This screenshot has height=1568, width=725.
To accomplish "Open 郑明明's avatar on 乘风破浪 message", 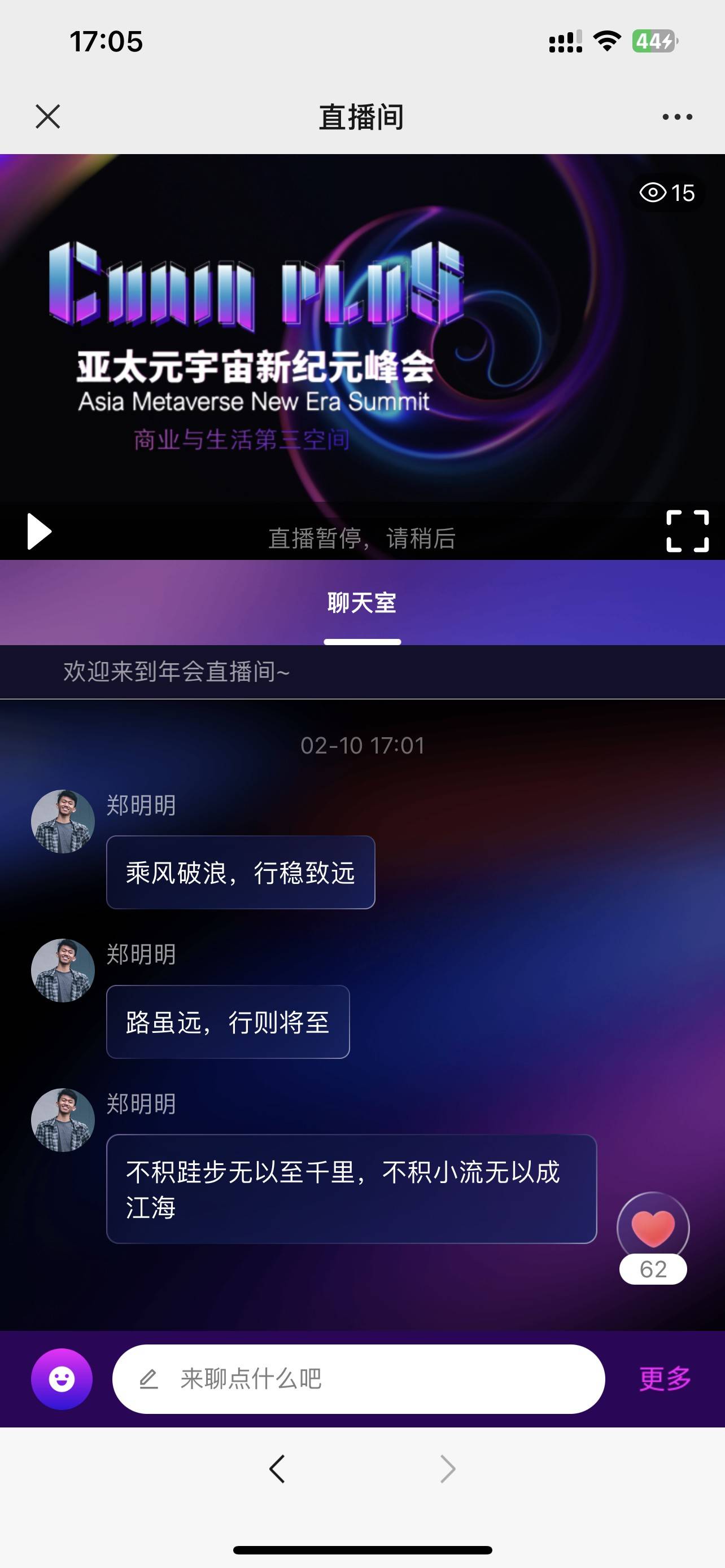I will pyautogui.click(x=63, y=821).
